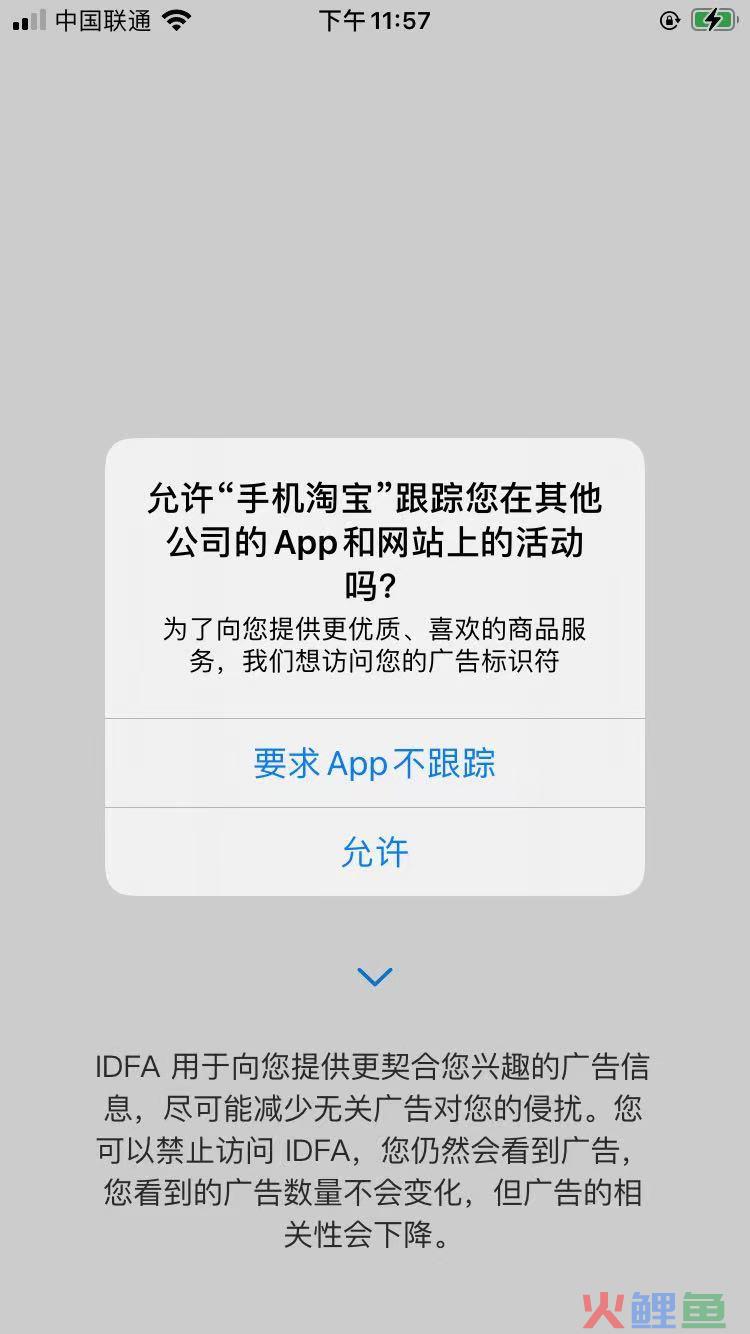Tap 允许 to allow tracking
The image size is (750, 1334).
point(374,852)
